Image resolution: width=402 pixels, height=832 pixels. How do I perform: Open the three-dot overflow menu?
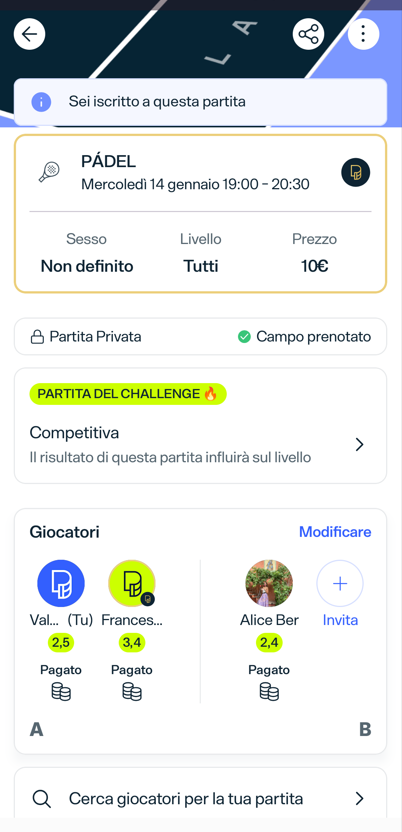363,34
